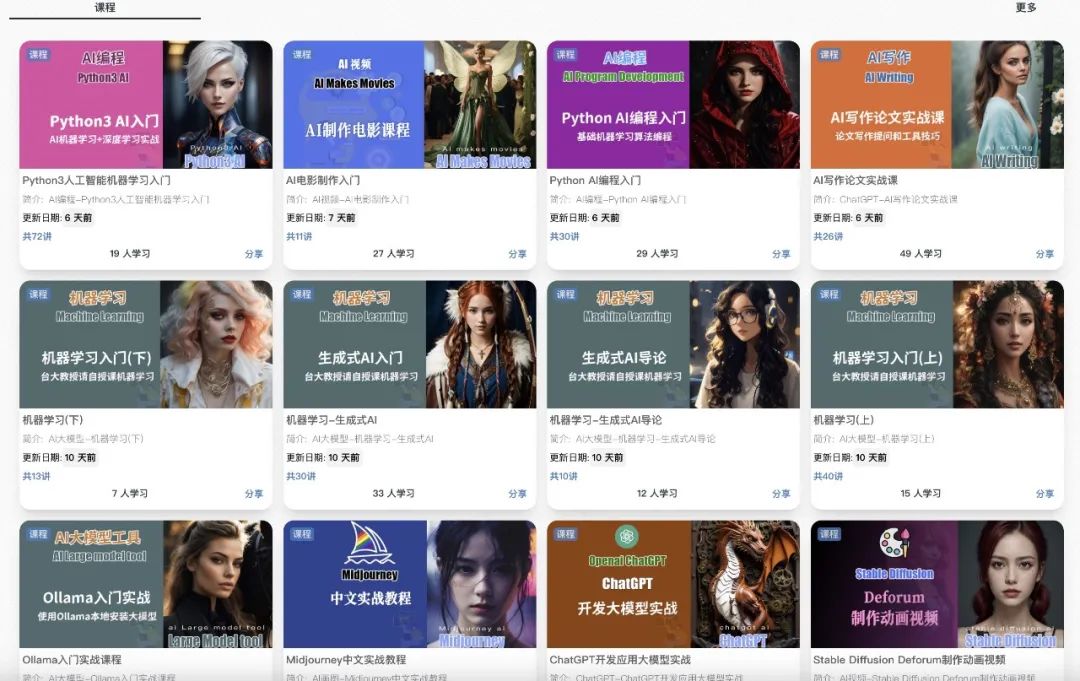The image size is (1080, 681).
Task: Share the 机器学习(下) course
Action: click(254, 494)
